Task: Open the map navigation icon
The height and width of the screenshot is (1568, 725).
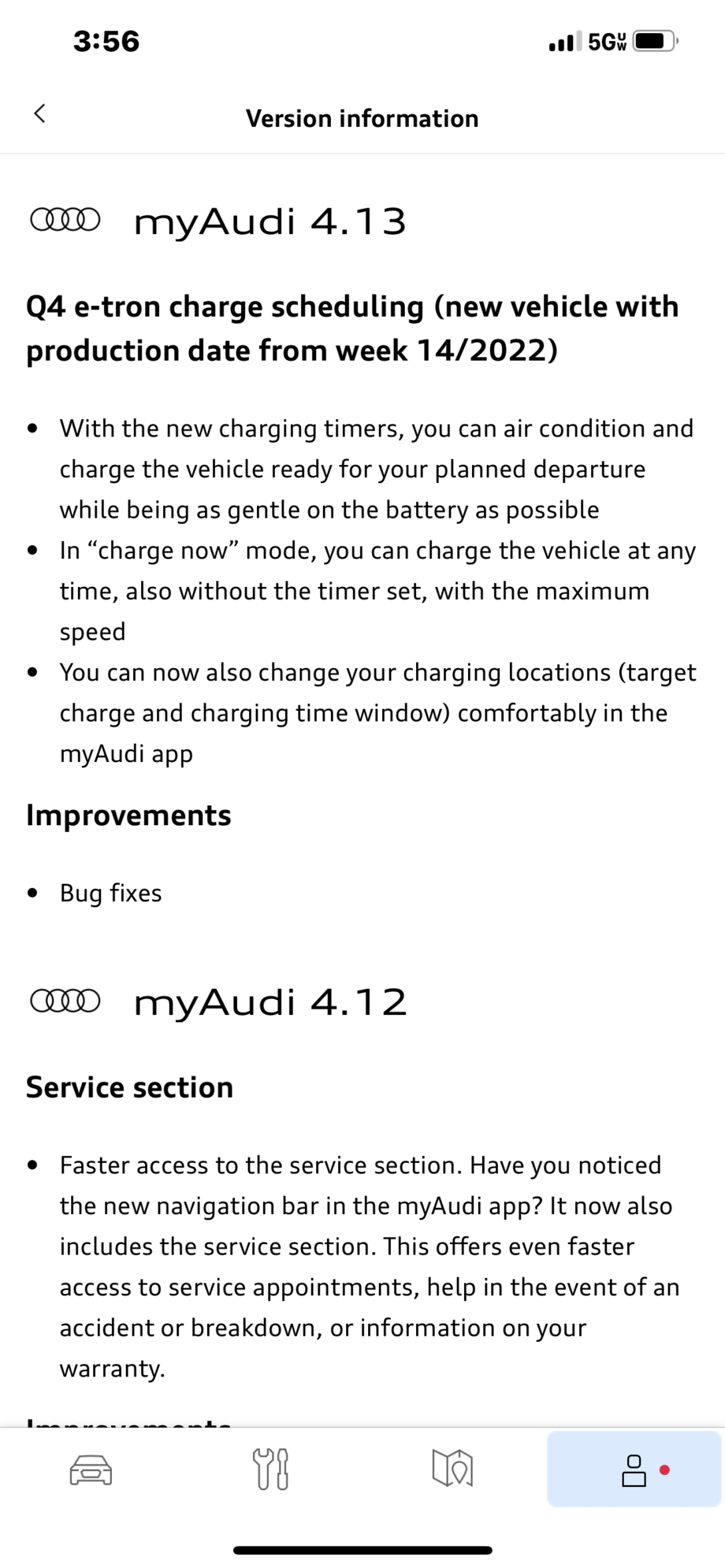Action: coord(452,1469)
